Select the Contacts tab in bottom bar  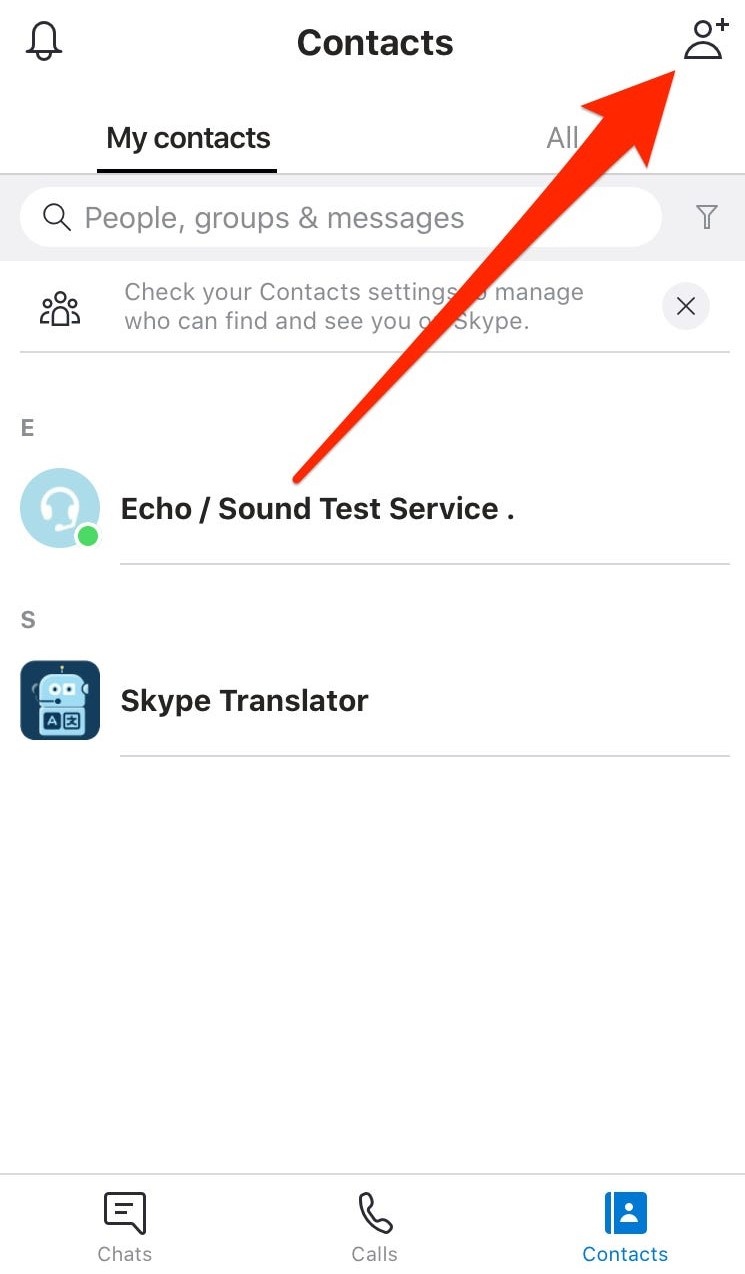(x=625, y=1228)
